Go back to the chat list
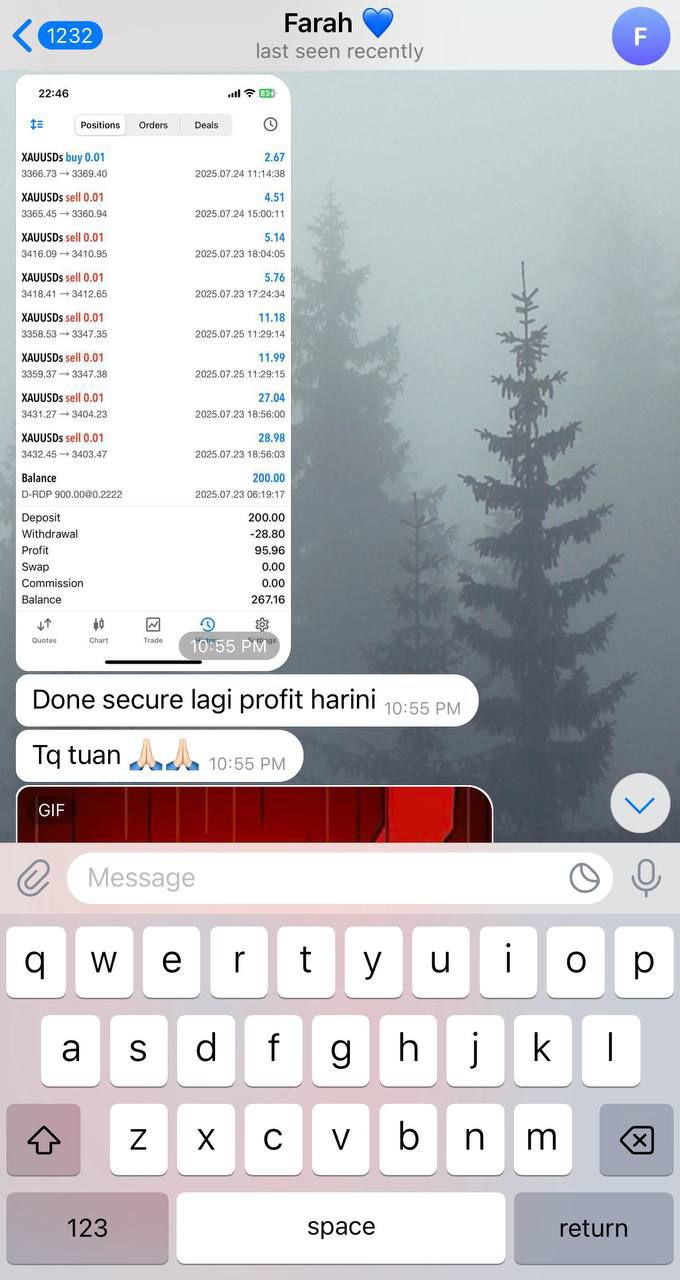Screen dimensions: 680x1280 (x=56, y=36)
